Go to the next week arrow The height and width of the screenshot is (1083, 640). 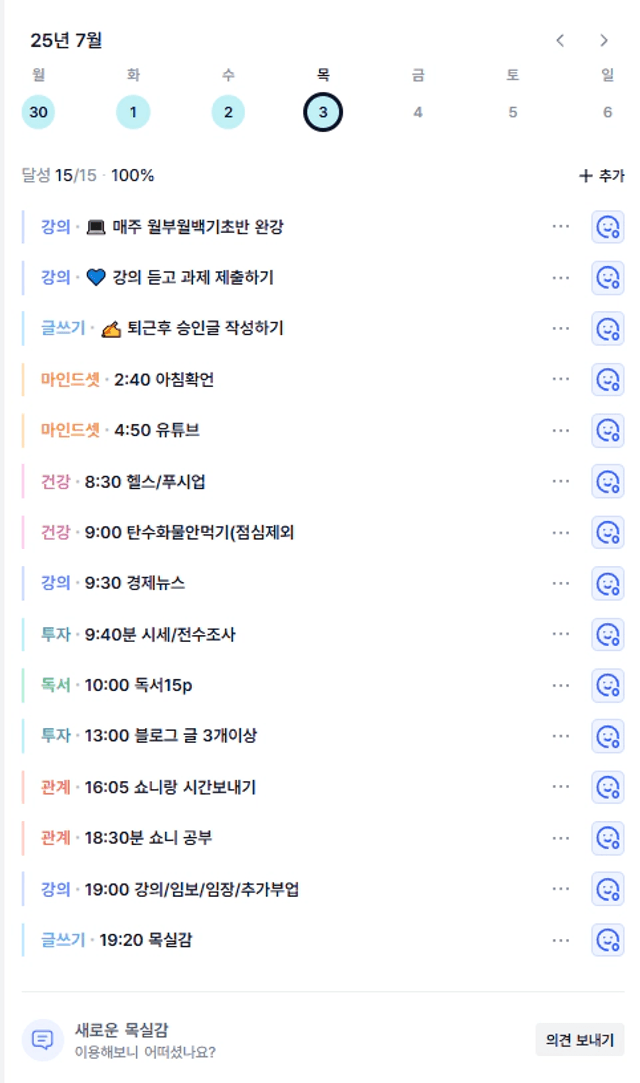(604, 41)
